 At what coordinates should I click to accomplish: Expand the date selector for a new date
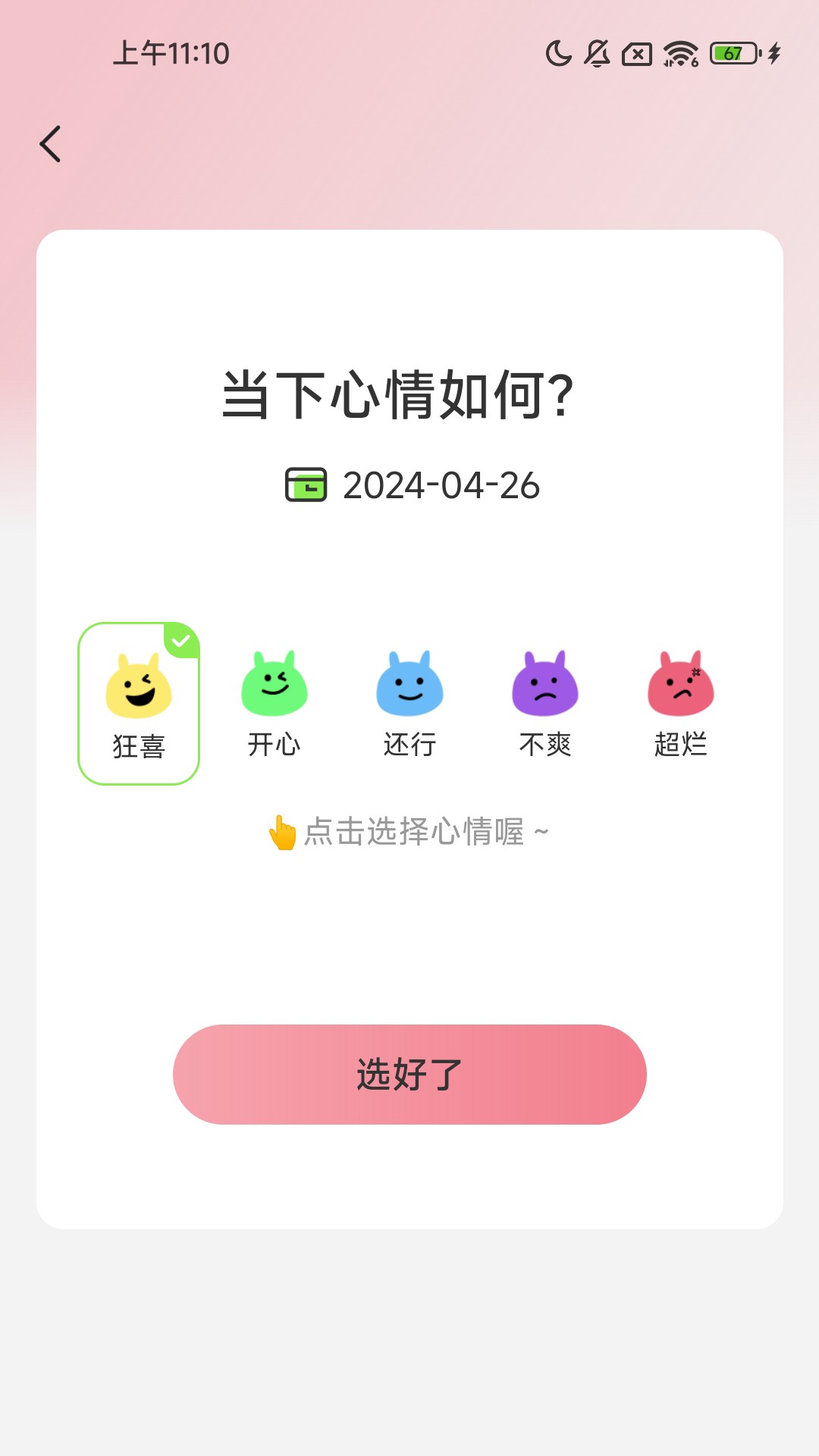440,486
